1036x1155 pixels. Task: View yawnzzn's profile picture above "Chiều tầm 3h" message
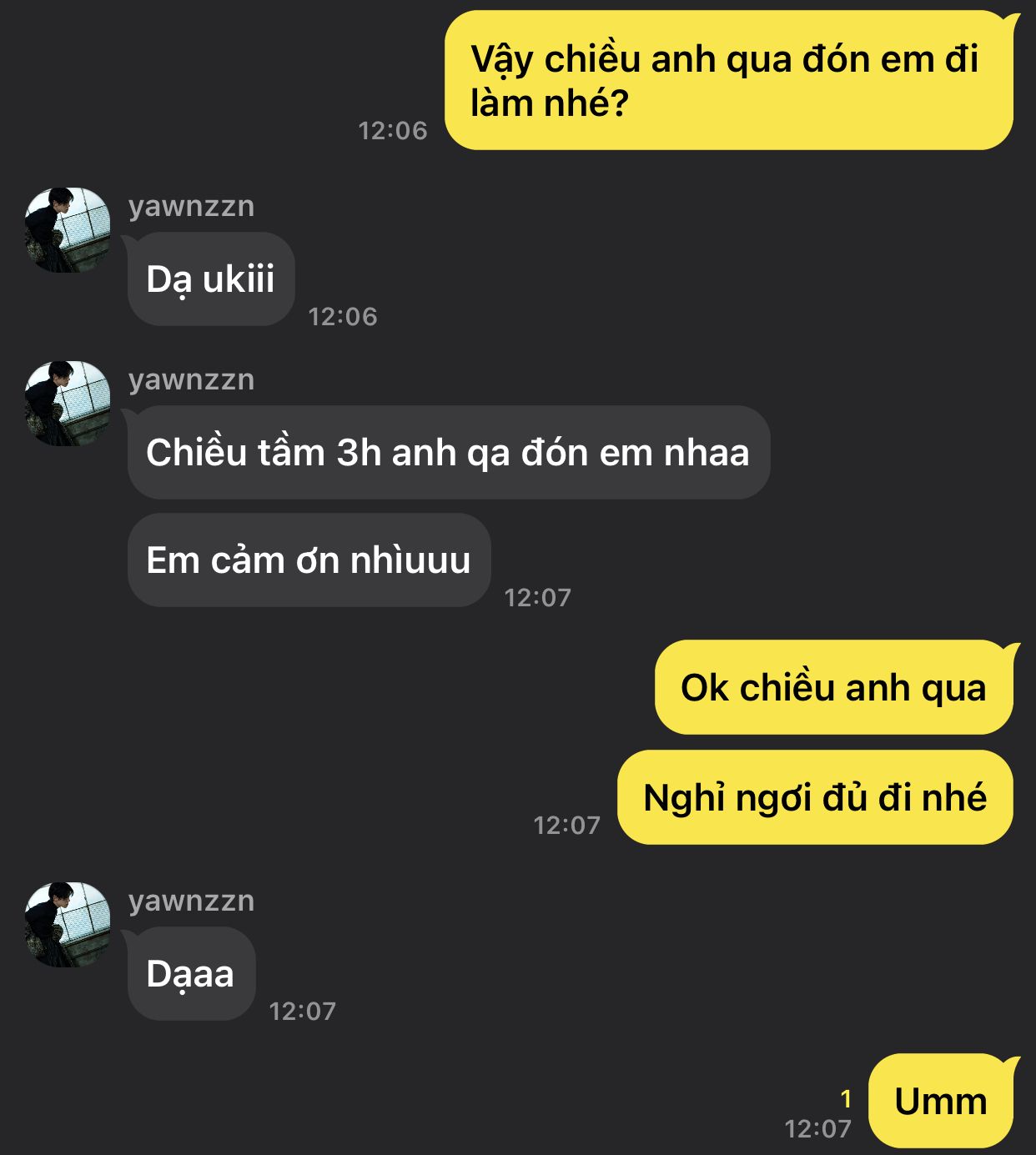(x=68, y=404)
